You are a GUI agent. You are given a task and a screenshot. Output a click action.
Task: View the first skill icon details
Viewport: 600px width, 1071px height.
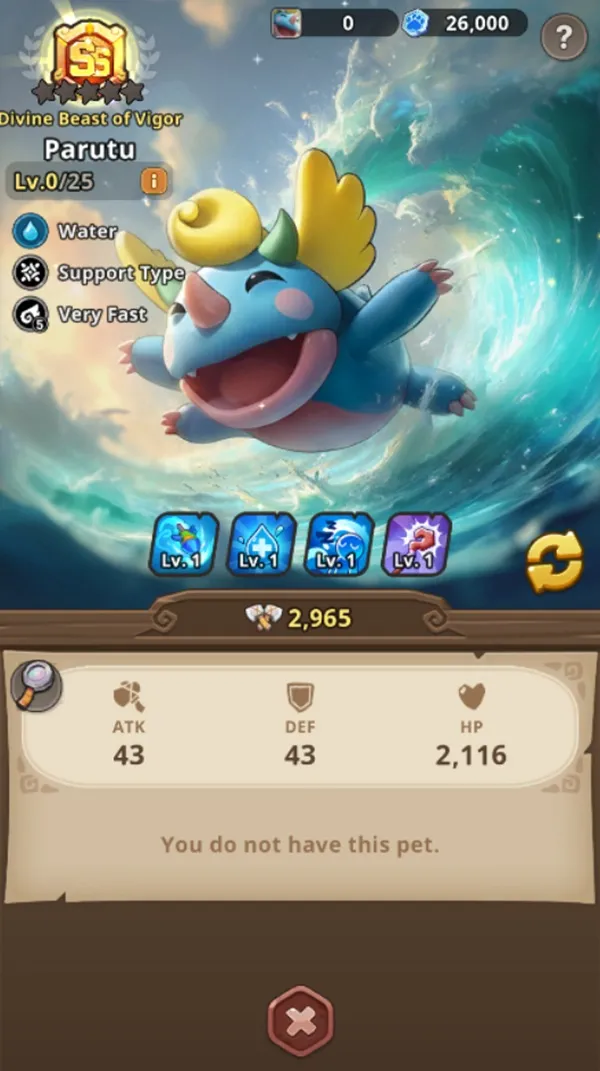click(x=182, y=545)
